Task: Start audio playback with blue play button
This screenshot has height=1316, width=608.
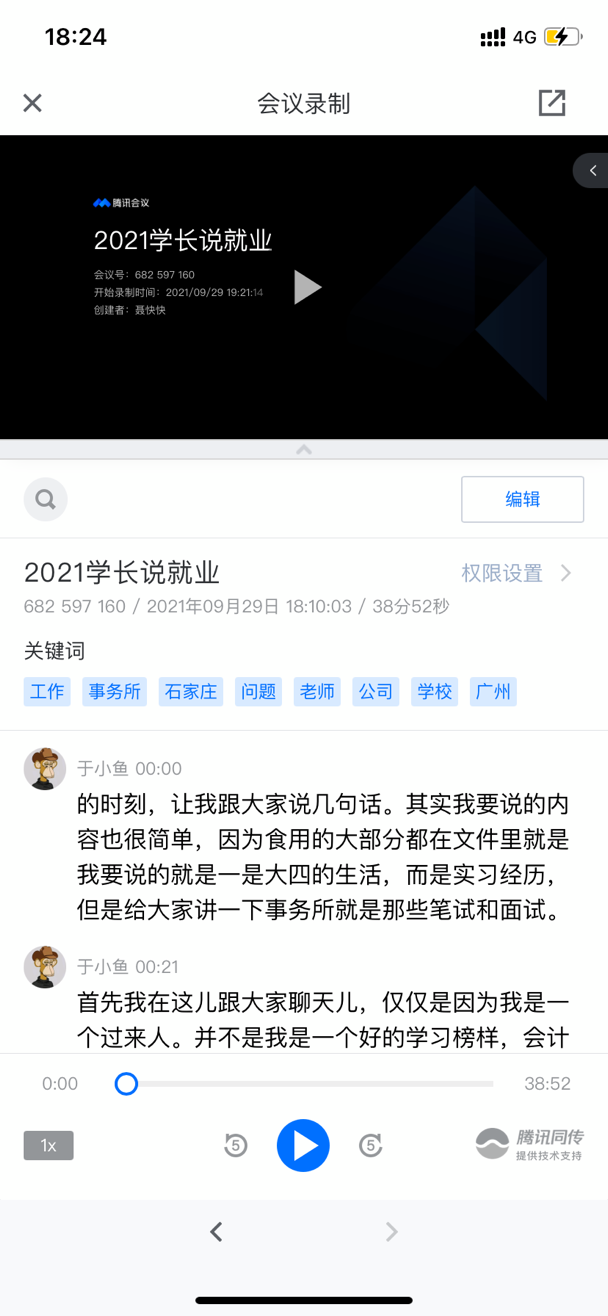Action: (x=304, y=1145)
